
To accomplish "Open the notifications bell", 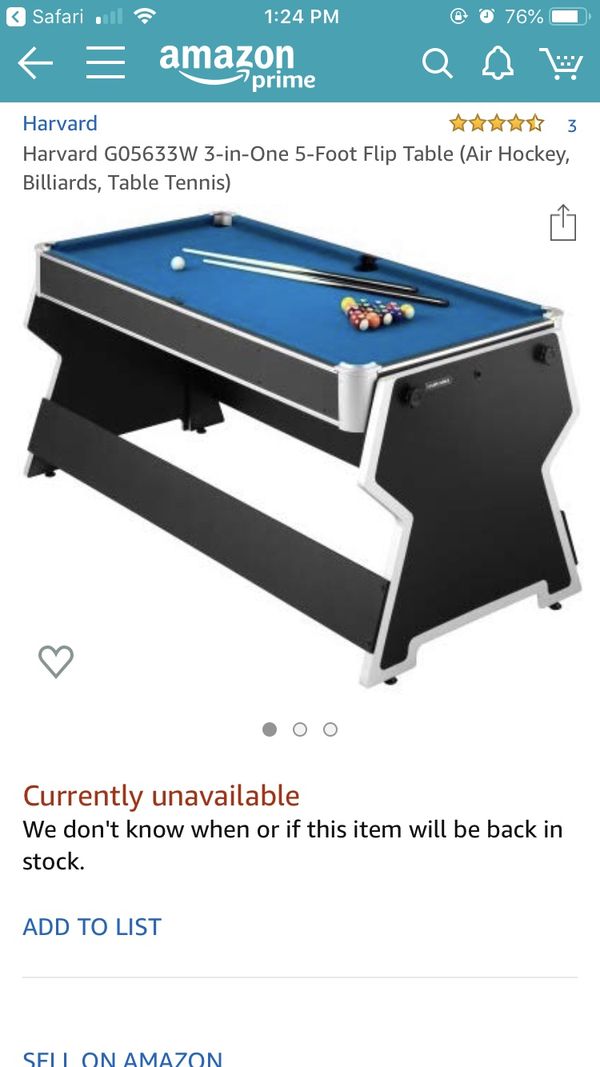I will point(497,64).
